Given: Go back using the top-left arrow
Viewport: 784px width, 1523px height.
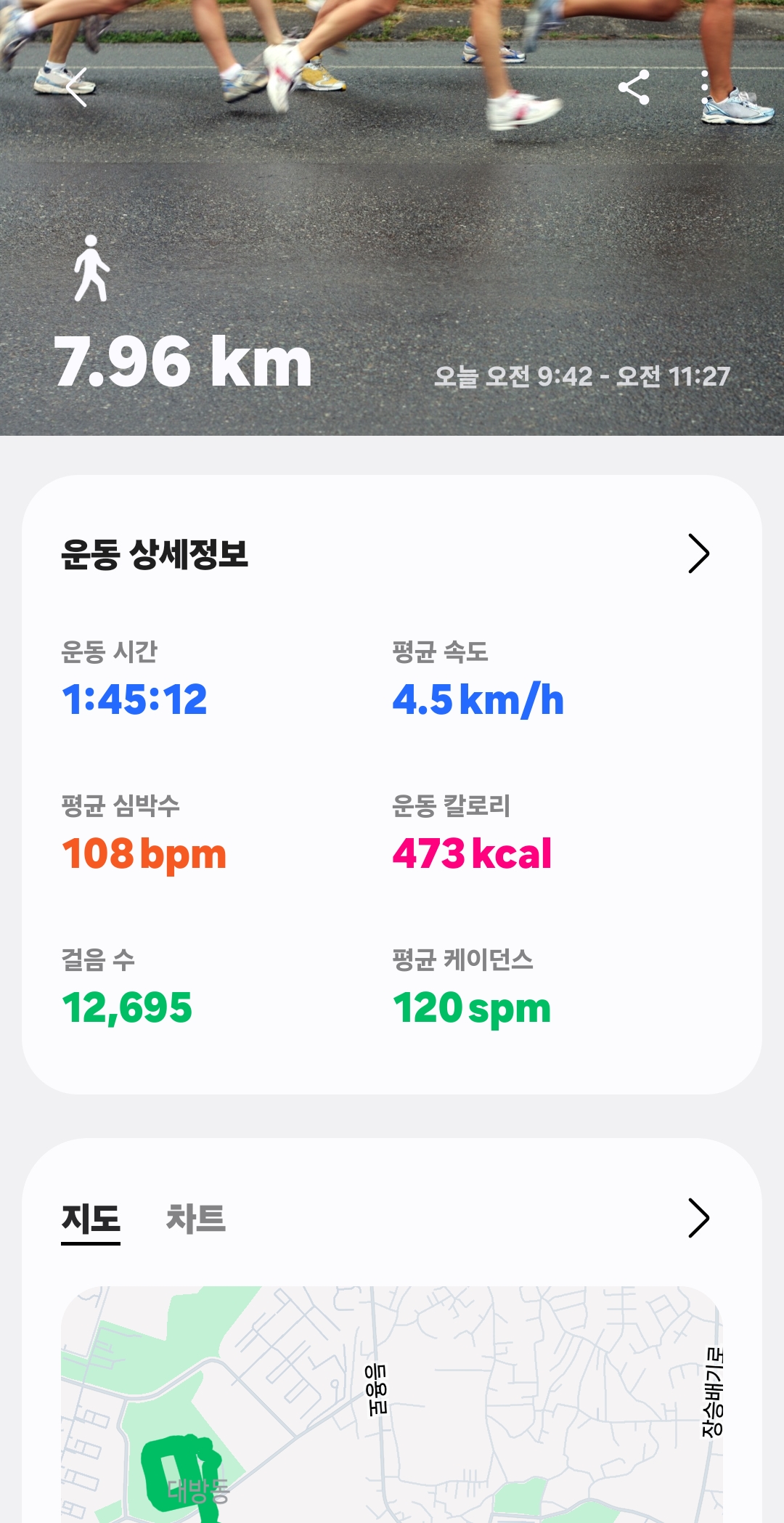Looking at the screenshot, I should tap(77, 88).
